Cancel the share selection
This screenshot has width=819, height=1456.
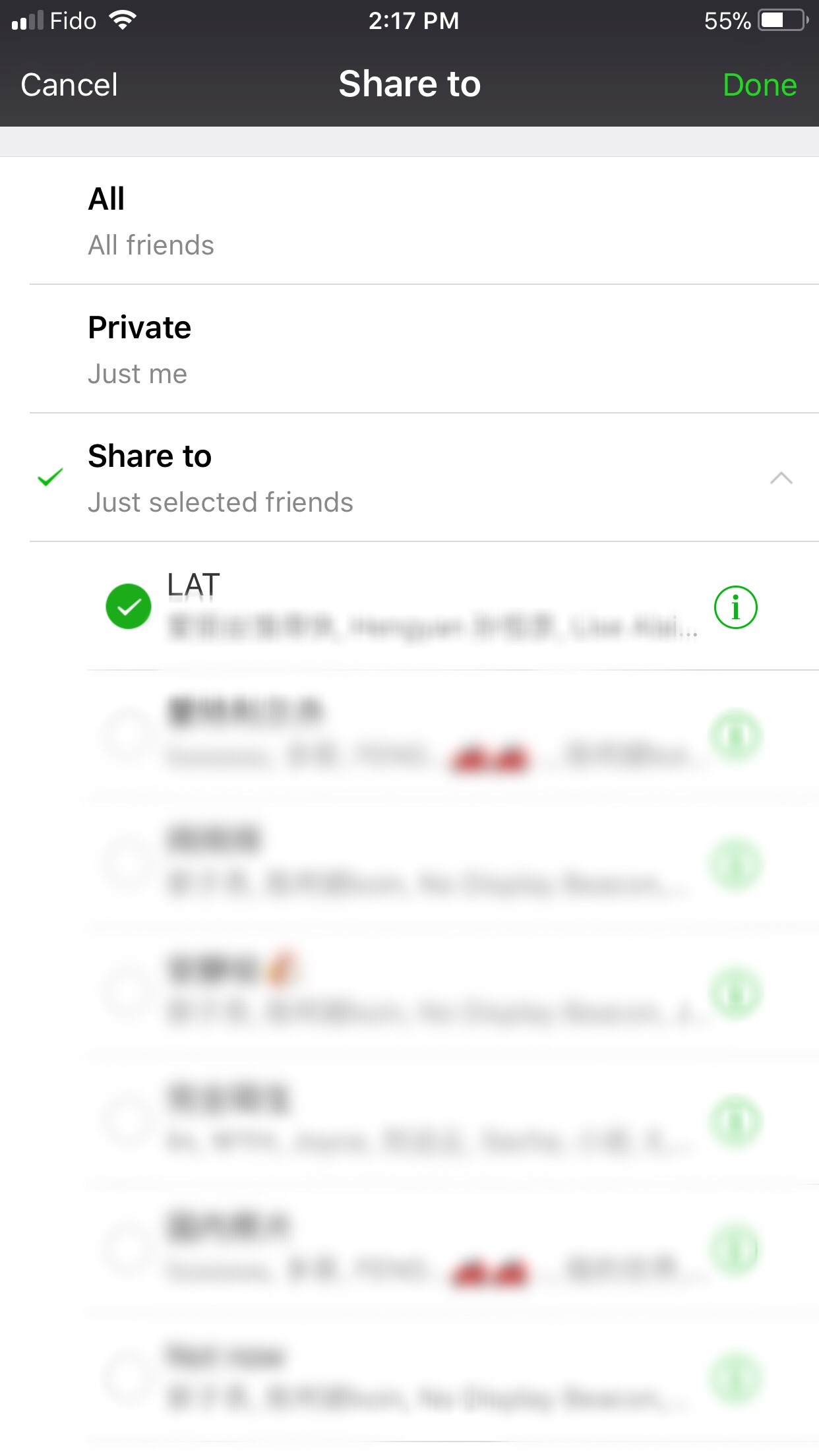point(69,84)
